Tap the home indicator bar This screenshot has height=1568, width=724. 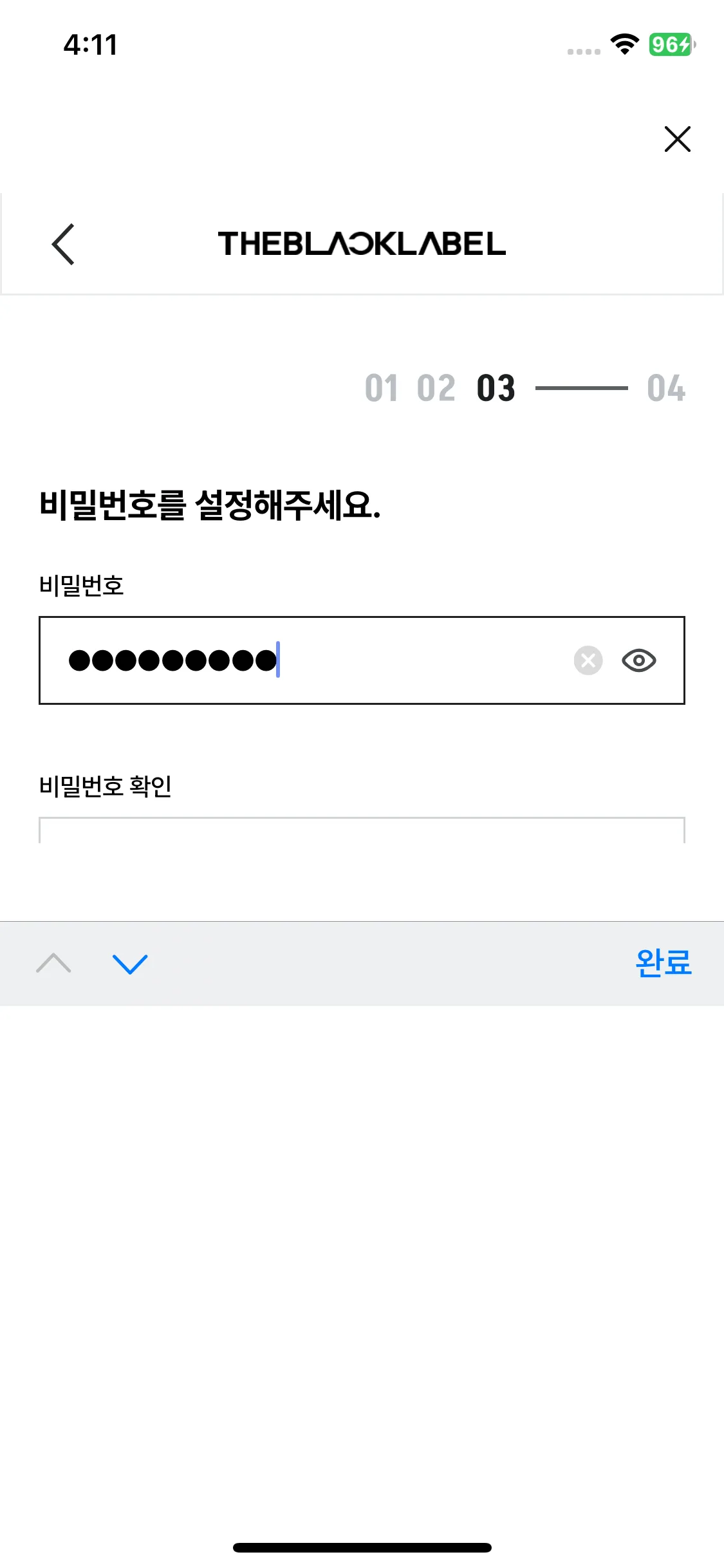pyautogui.click(x=362, y=1548)
